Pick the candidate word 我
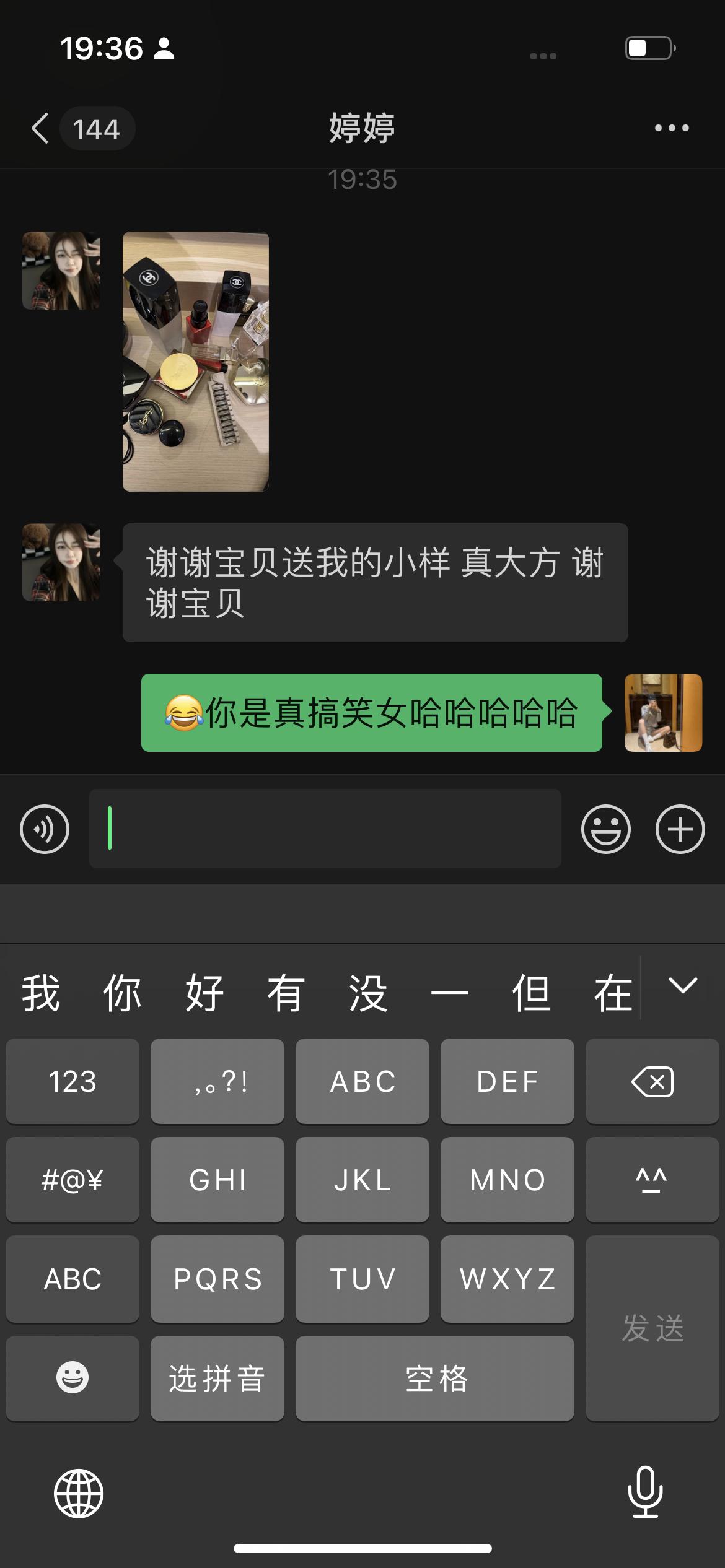This screenshot has width=725, height=1568. [x=41, y=993]
